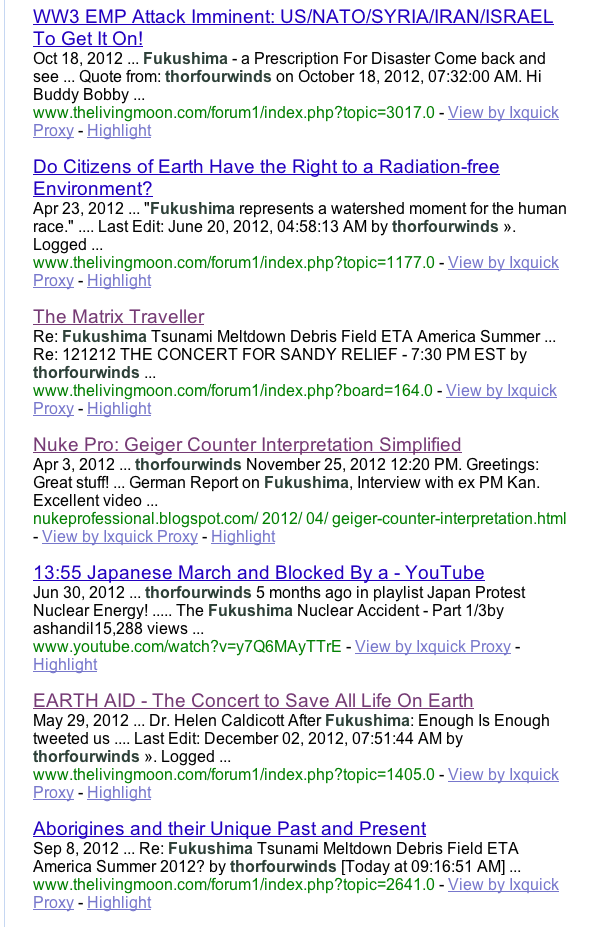This screenshot has height=927, width=610.
Task: Open Aborigines and their Unique Past result
Action: pyautogui.click(x=229, y=829)
